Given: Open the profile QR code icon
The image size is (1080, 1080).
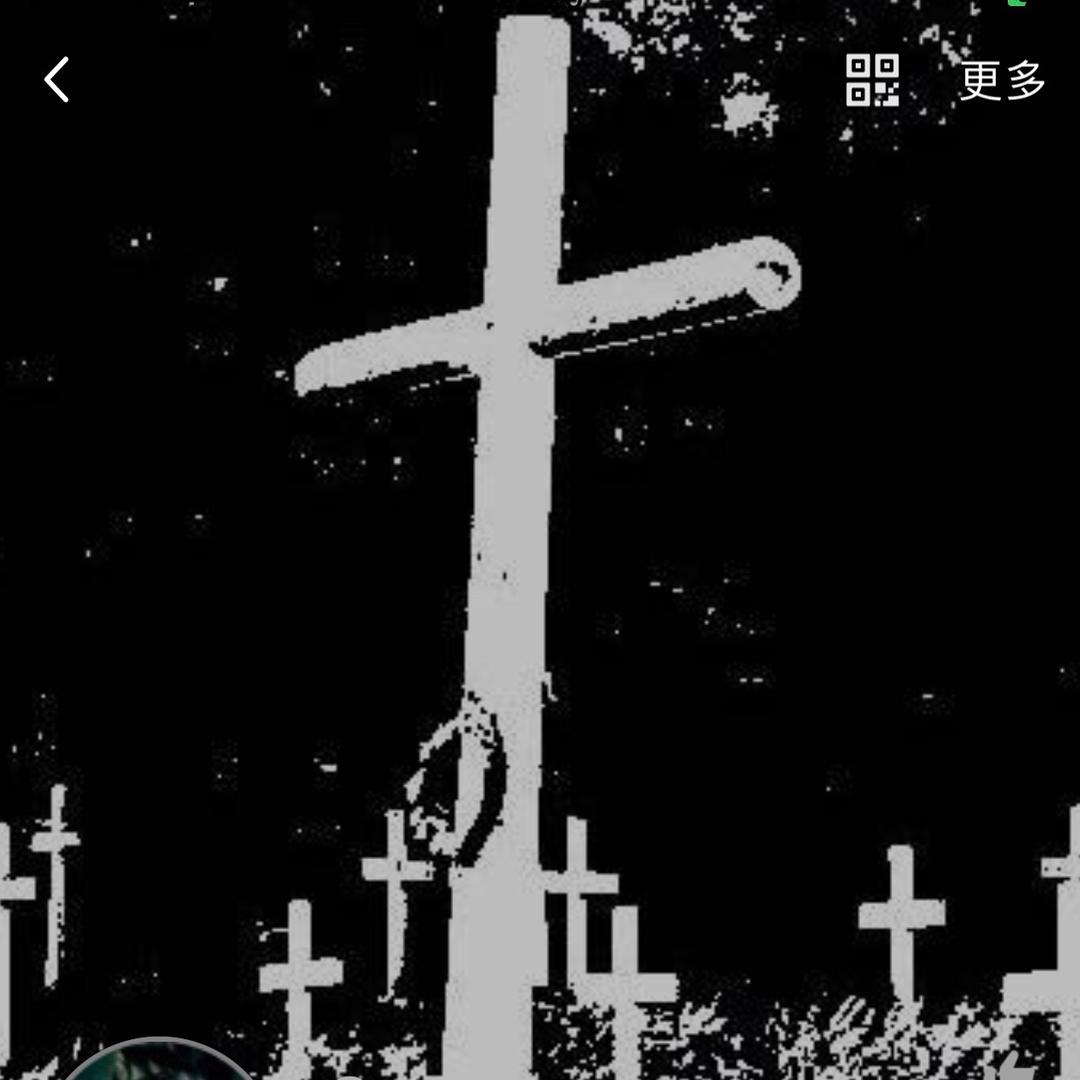Looking at the screenshot, I should (x=872, y=80).
